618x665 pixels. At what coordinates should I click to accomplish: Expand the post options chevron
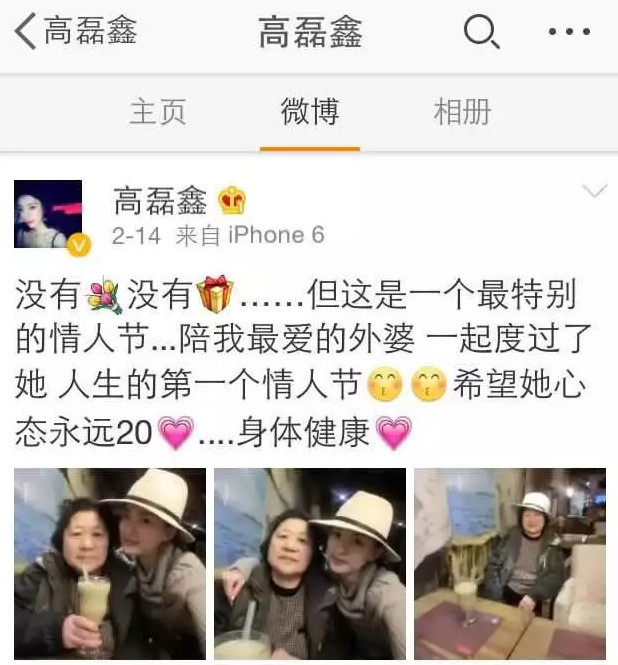coord(594,191)
